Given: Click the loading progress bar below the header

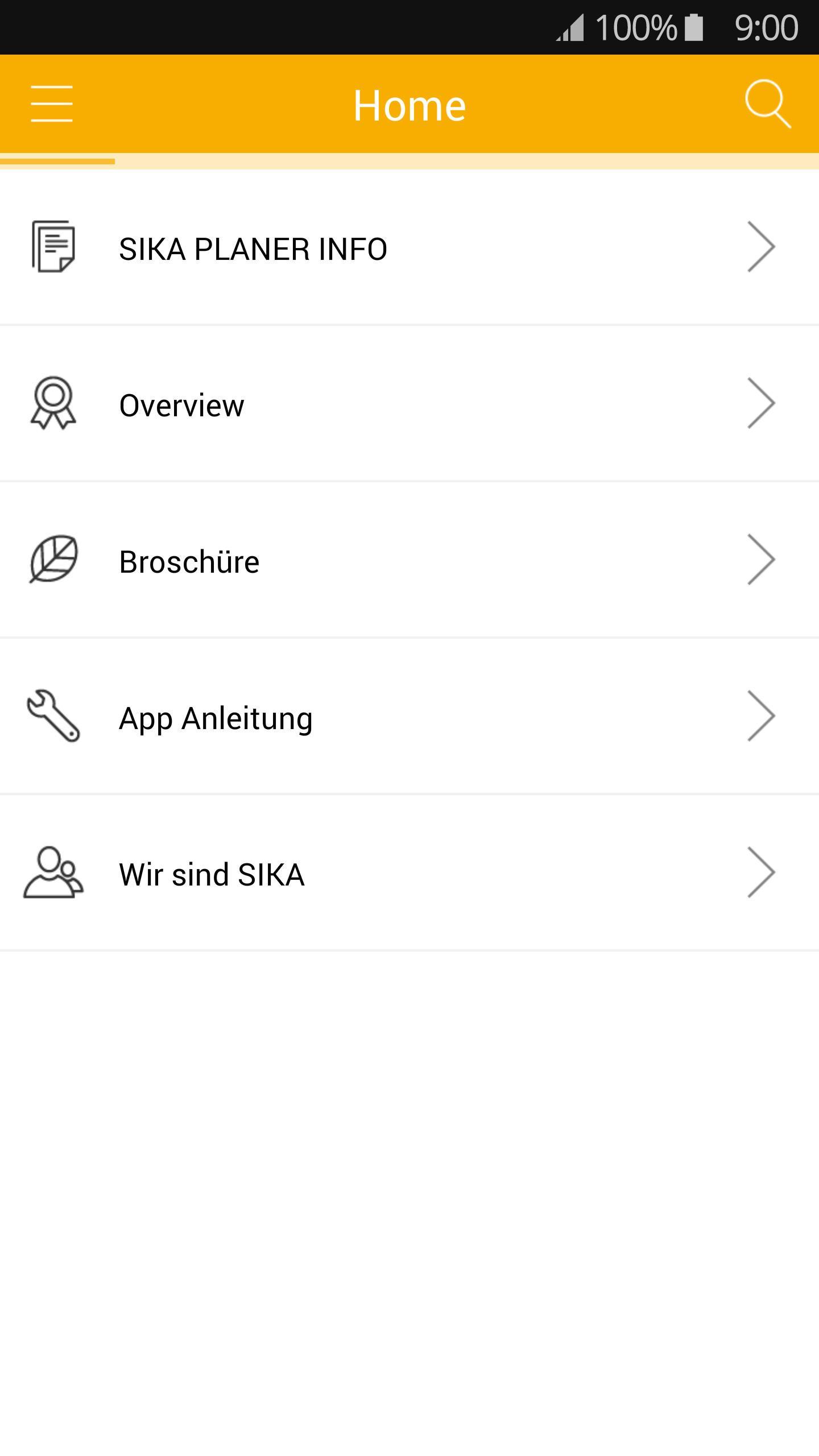Looking at the screenshot, I should [x=57, y=162].
